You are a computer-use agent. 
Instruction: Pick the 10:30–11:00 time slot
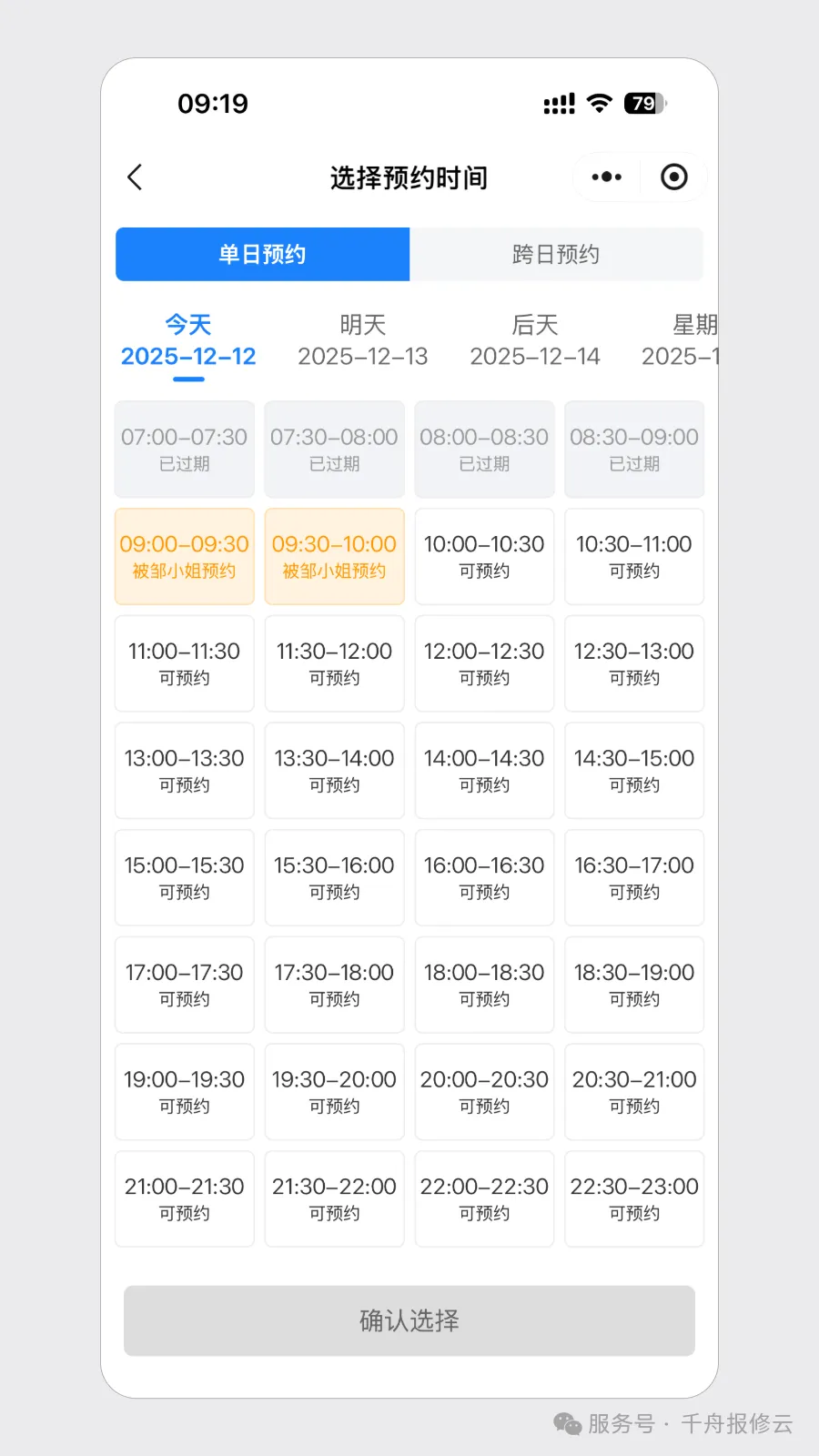[634, 556]
